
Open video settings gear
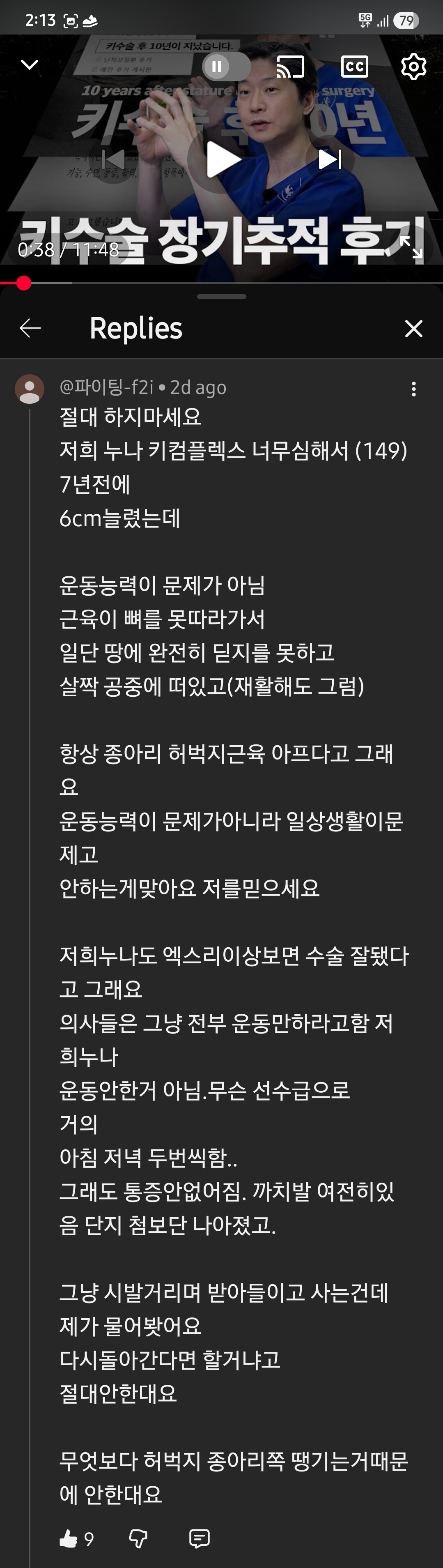pyautogui.click(x=414, y=66)
